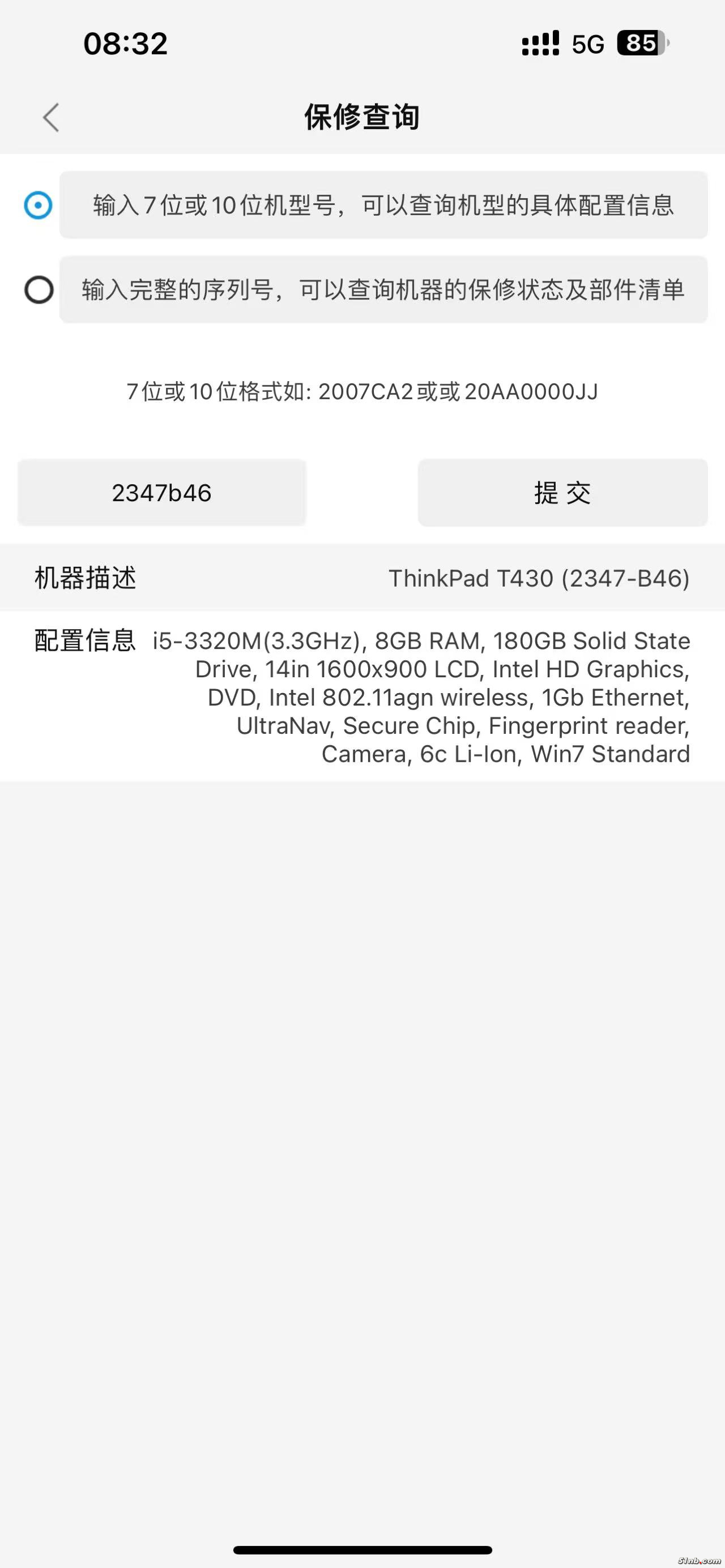
Task: Focus the input field containing 2347b46
Action: point(161,493)
